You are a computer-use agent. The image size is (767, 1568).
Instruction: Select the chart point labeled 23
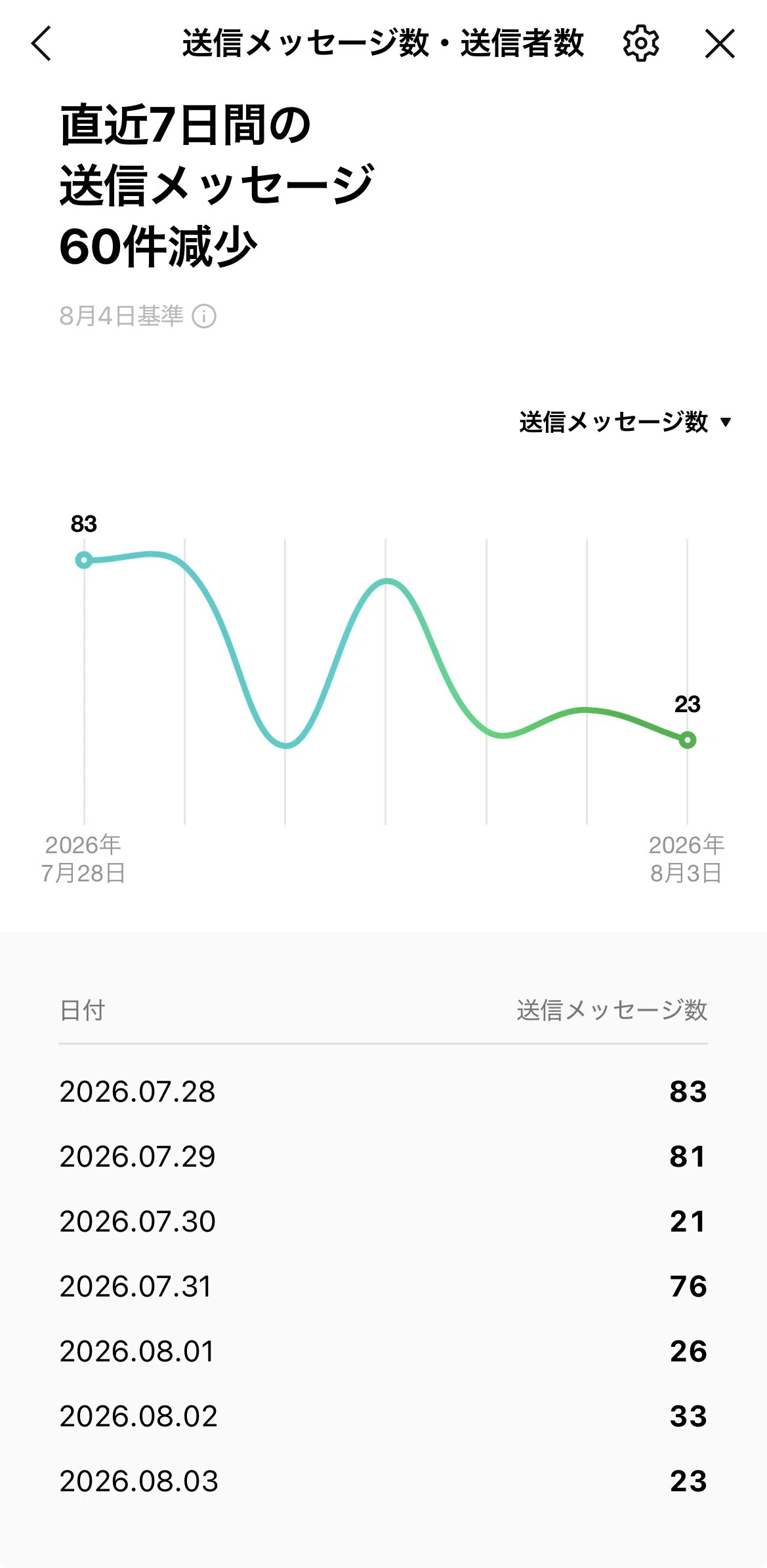(687, 740)
